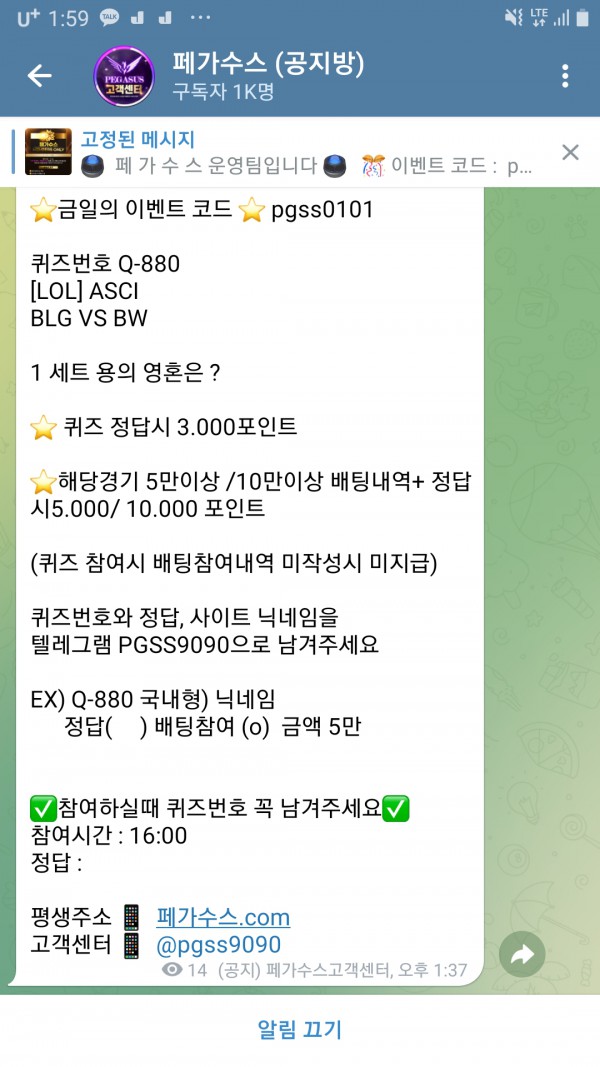Viewport: 600px width, 1067px height.
Task: Dismiss the pinned message bar
Action: pos(570,152)
